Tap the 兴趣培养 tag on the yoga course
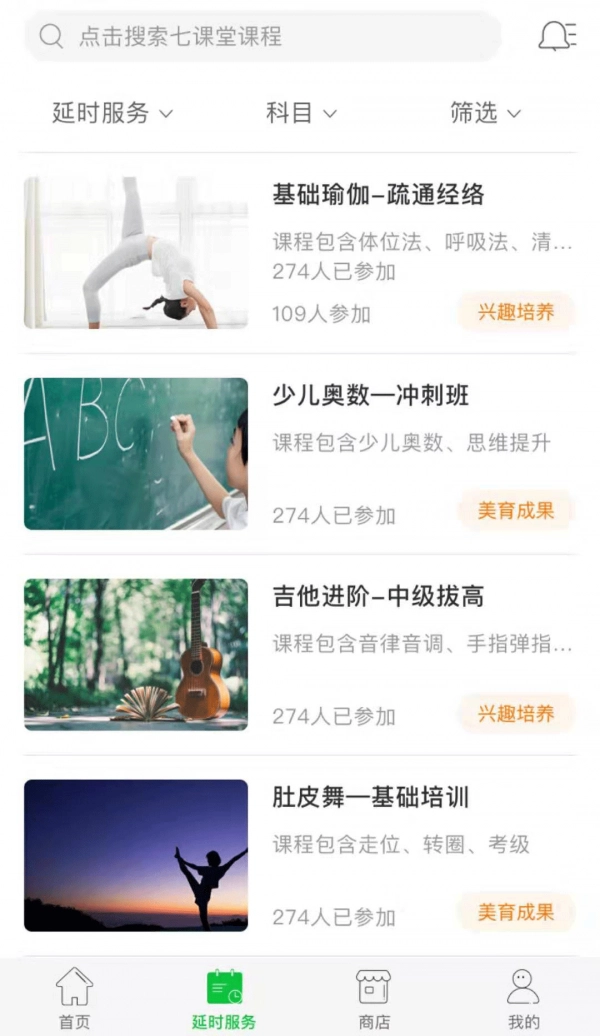Image resolution: width=600 pixels, height=1036 pixels. 516,312
